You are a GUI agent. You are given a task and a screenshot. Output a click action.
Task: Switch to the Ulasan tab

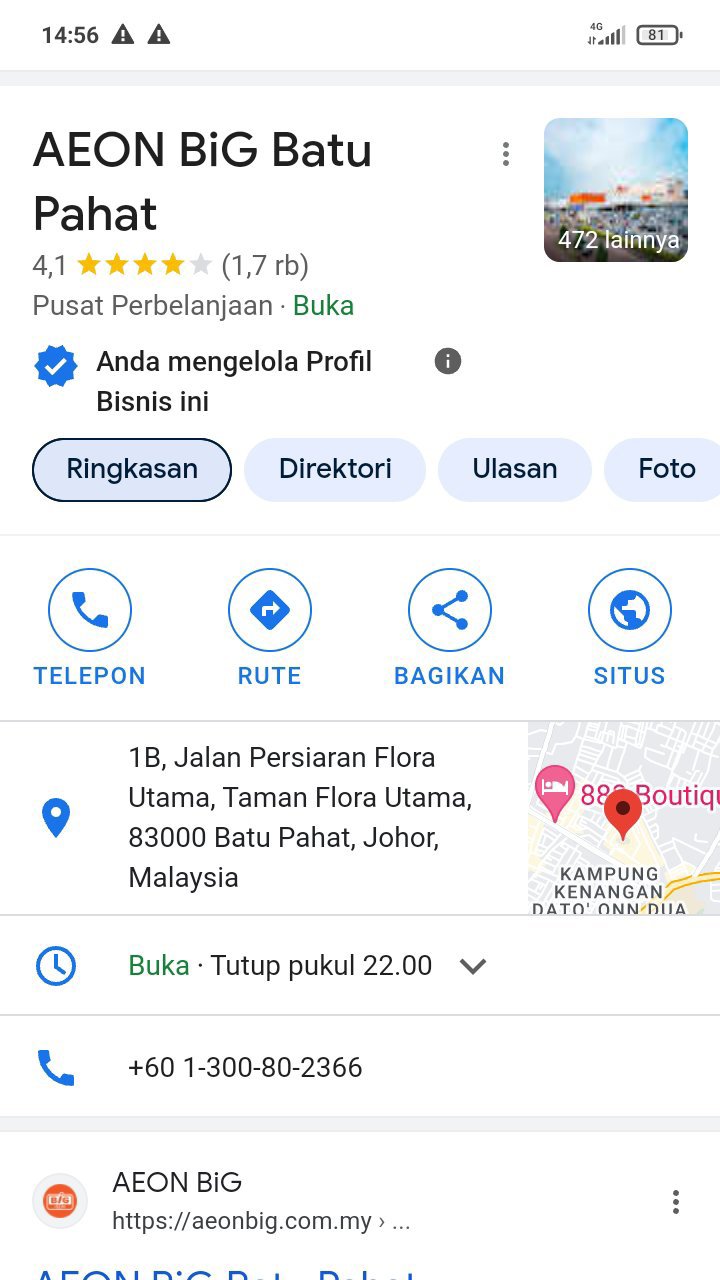tap(515, 469)
